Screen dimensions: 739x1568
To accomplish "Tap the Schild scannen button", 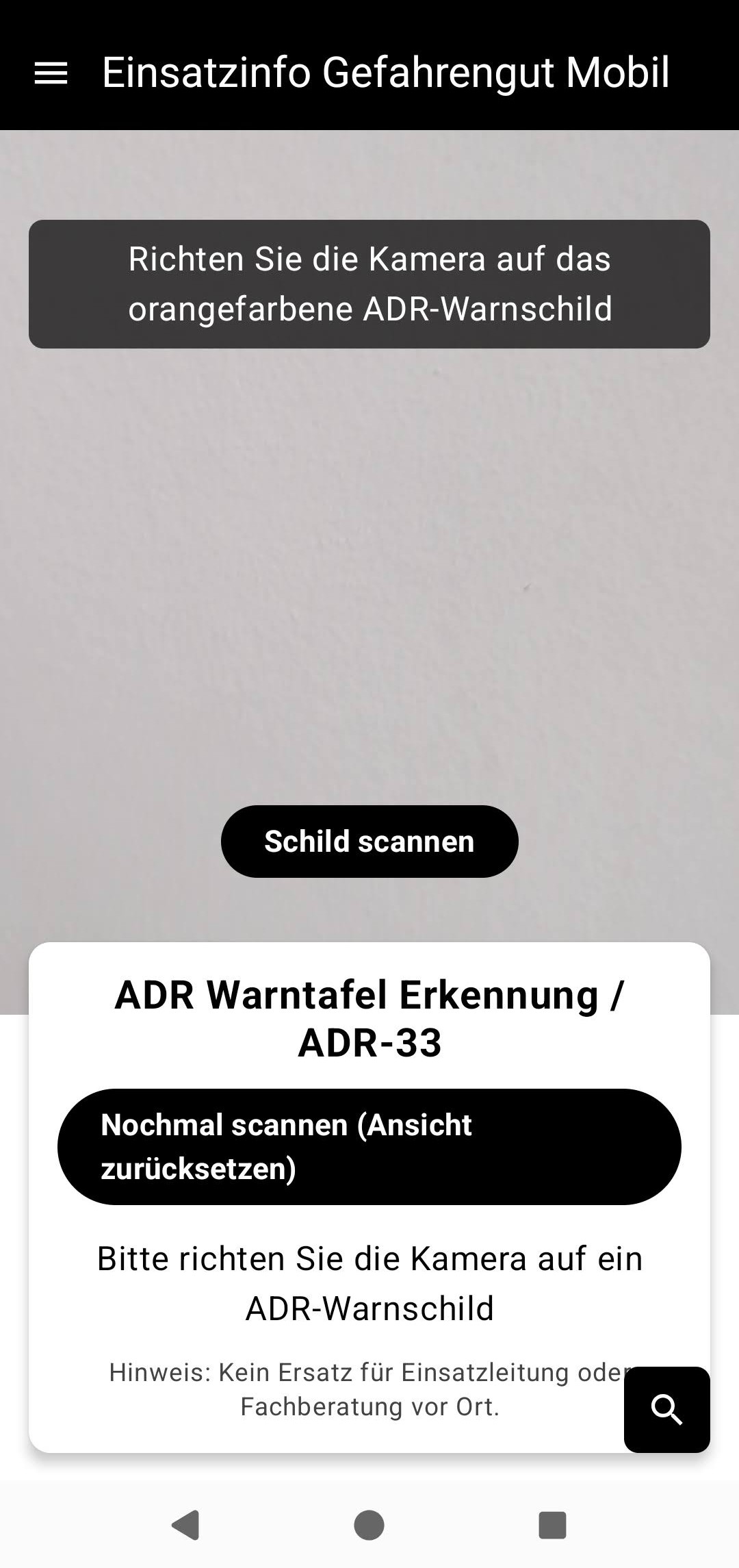I will [369, 842].
